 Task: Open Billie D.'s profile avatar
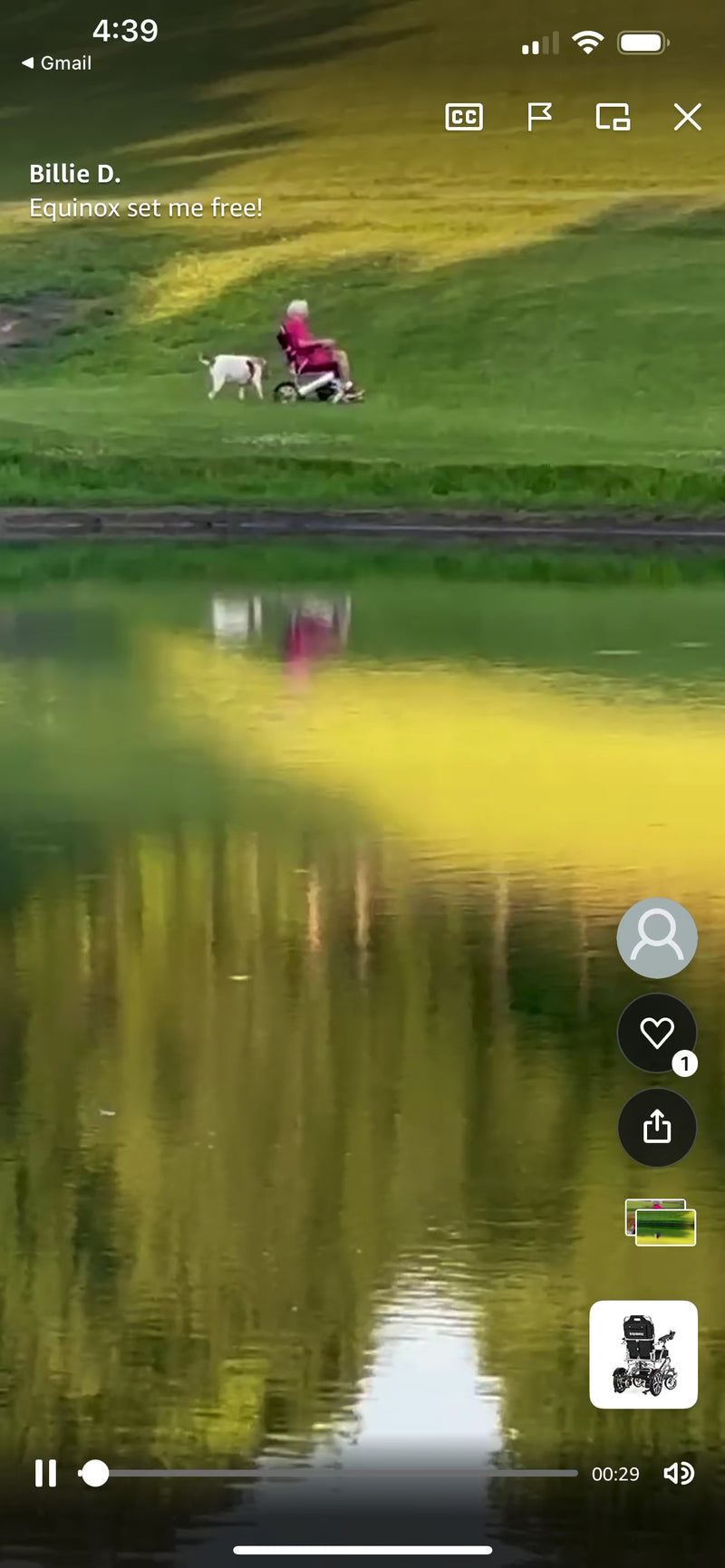click(x=657, y=938)
